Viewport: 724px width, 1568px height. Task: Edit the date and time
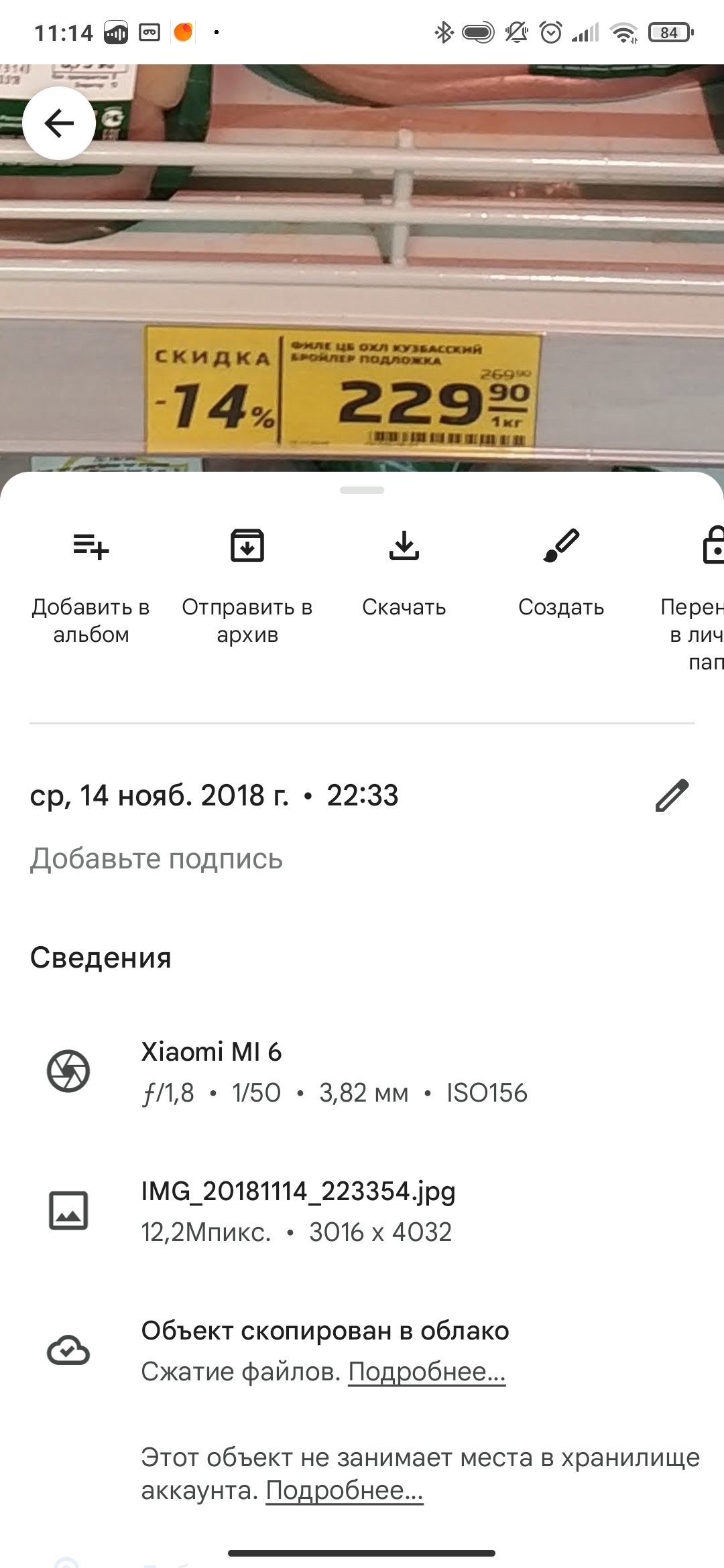672,795
